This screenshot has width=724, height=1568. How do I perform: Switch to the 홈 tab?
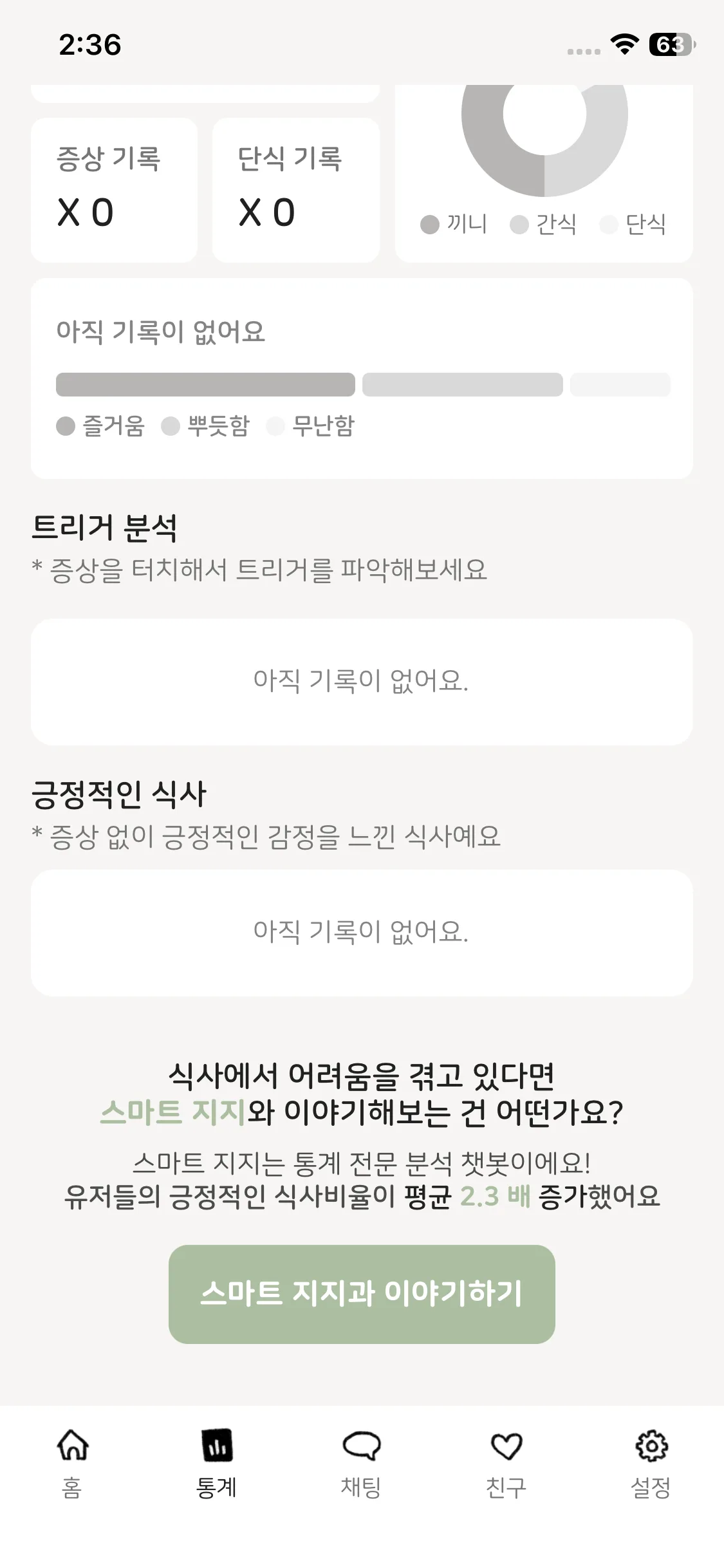[x=72, y=1462]
